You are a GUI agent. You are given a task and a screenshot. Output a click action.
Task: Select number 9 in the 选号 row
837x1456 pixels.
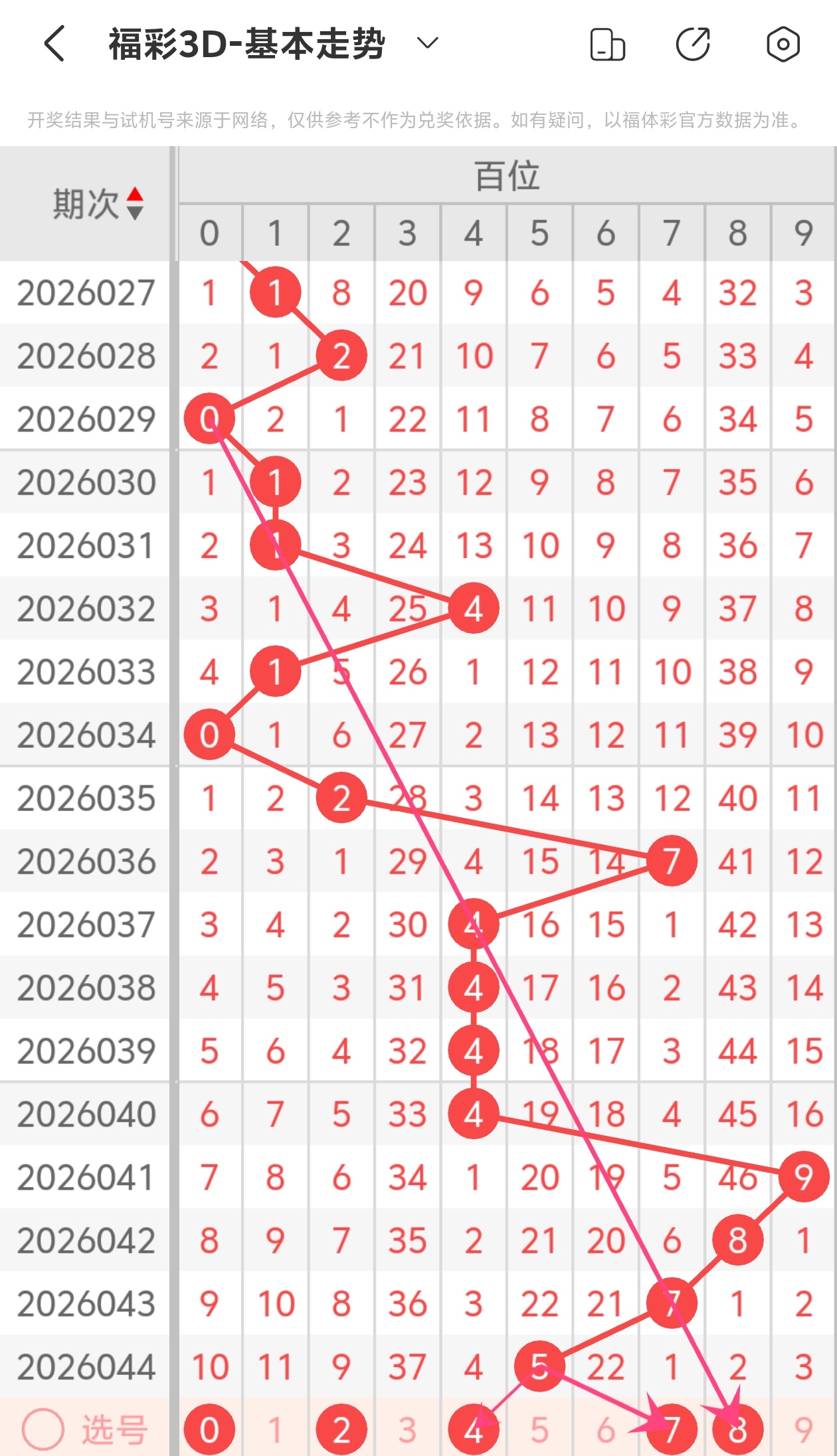803,1429
